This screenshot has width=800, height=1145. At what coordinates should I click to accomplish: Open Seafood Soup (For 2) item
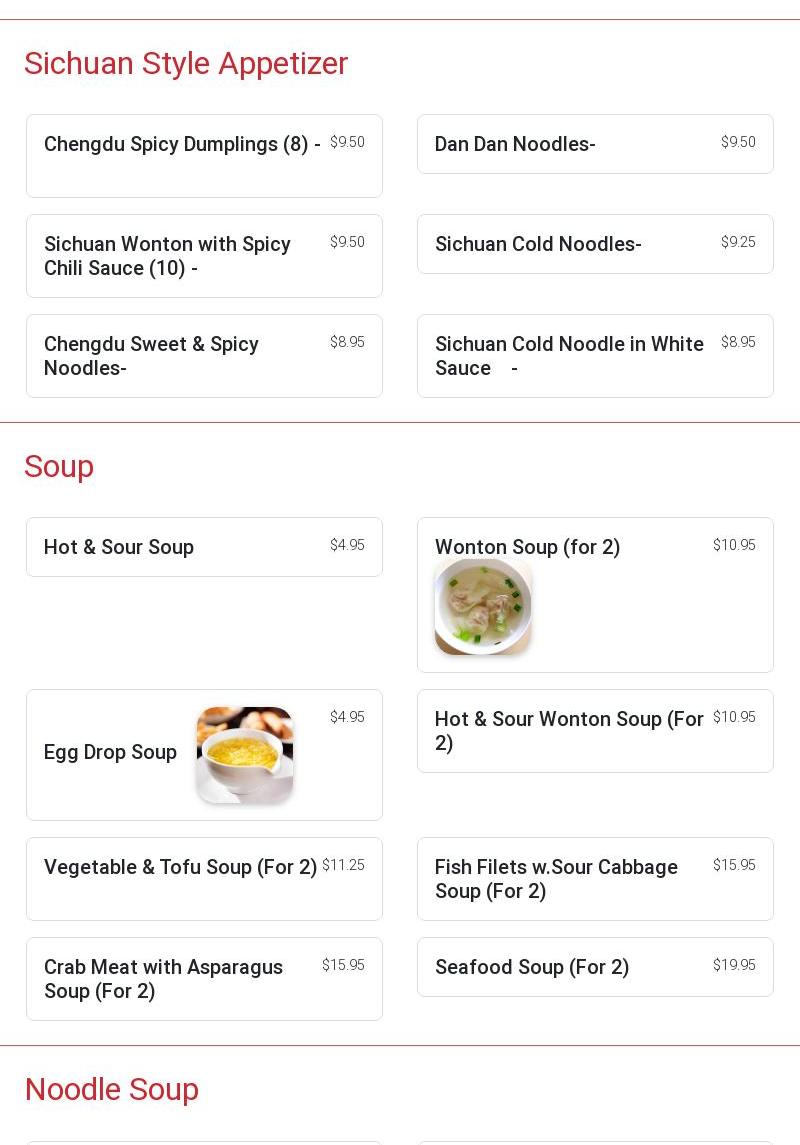[595, 967]
